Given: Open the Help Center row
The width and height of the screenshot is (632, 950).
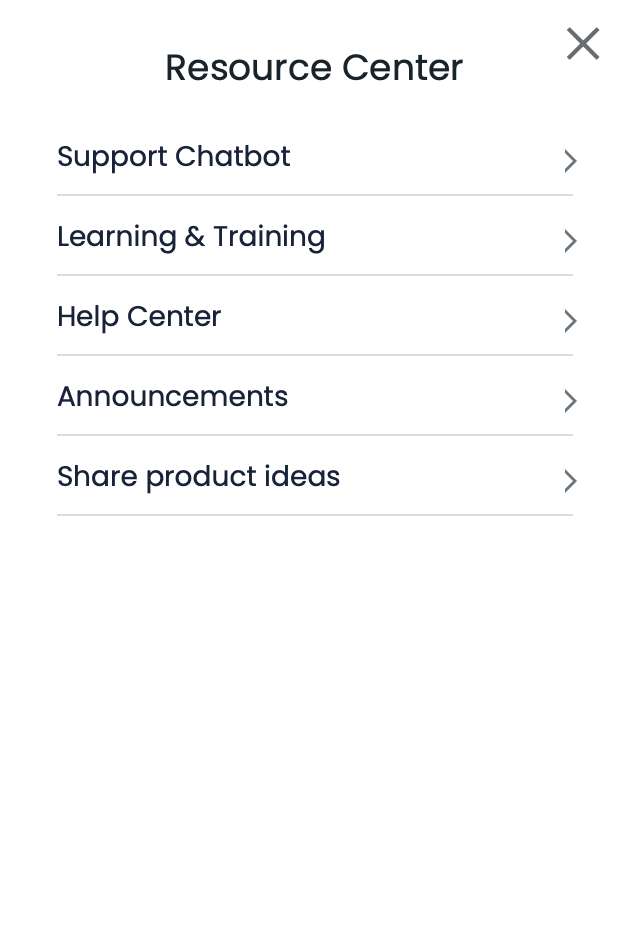Looking at the screenshot, I should [314, 318].
